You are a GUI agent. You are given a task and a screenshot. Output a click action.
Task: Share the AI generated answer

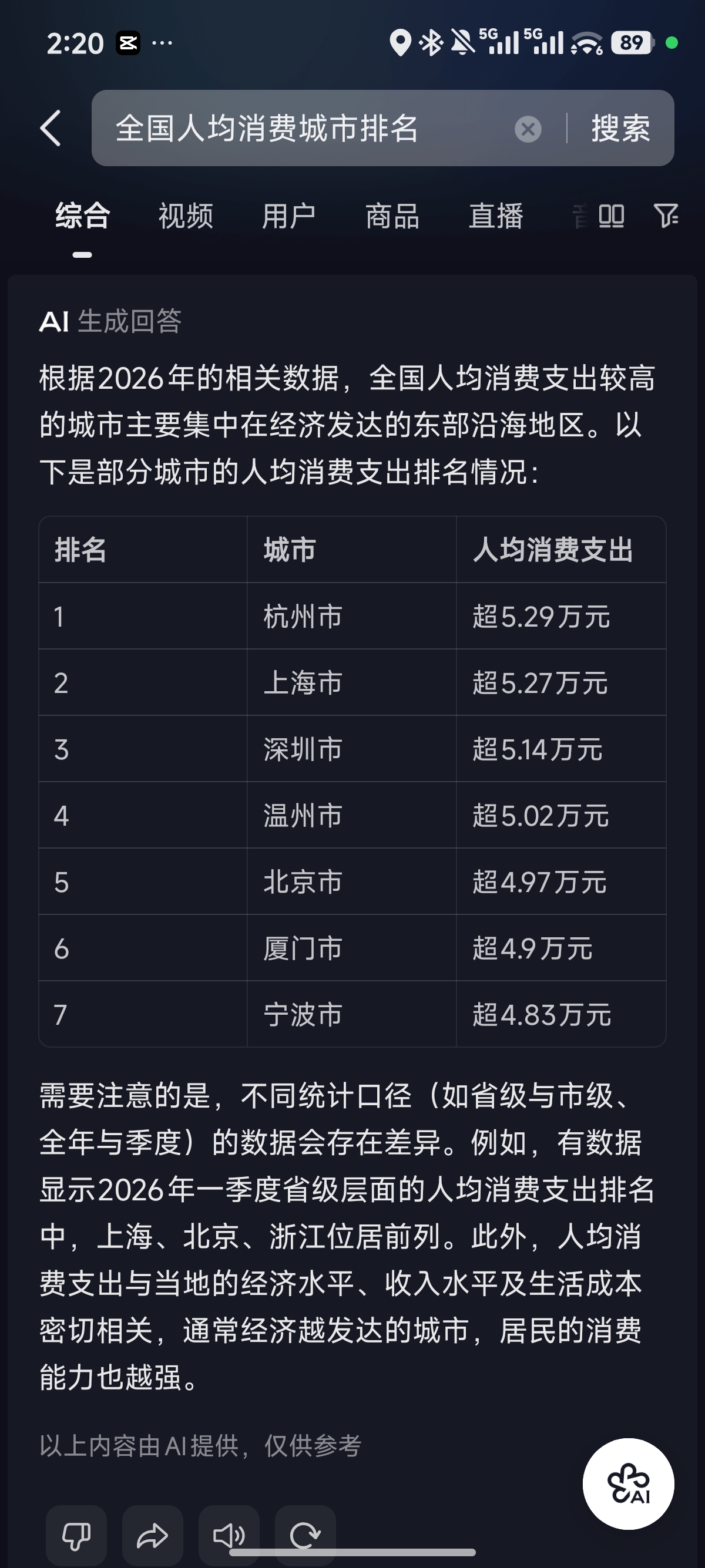click(152, 1536)
